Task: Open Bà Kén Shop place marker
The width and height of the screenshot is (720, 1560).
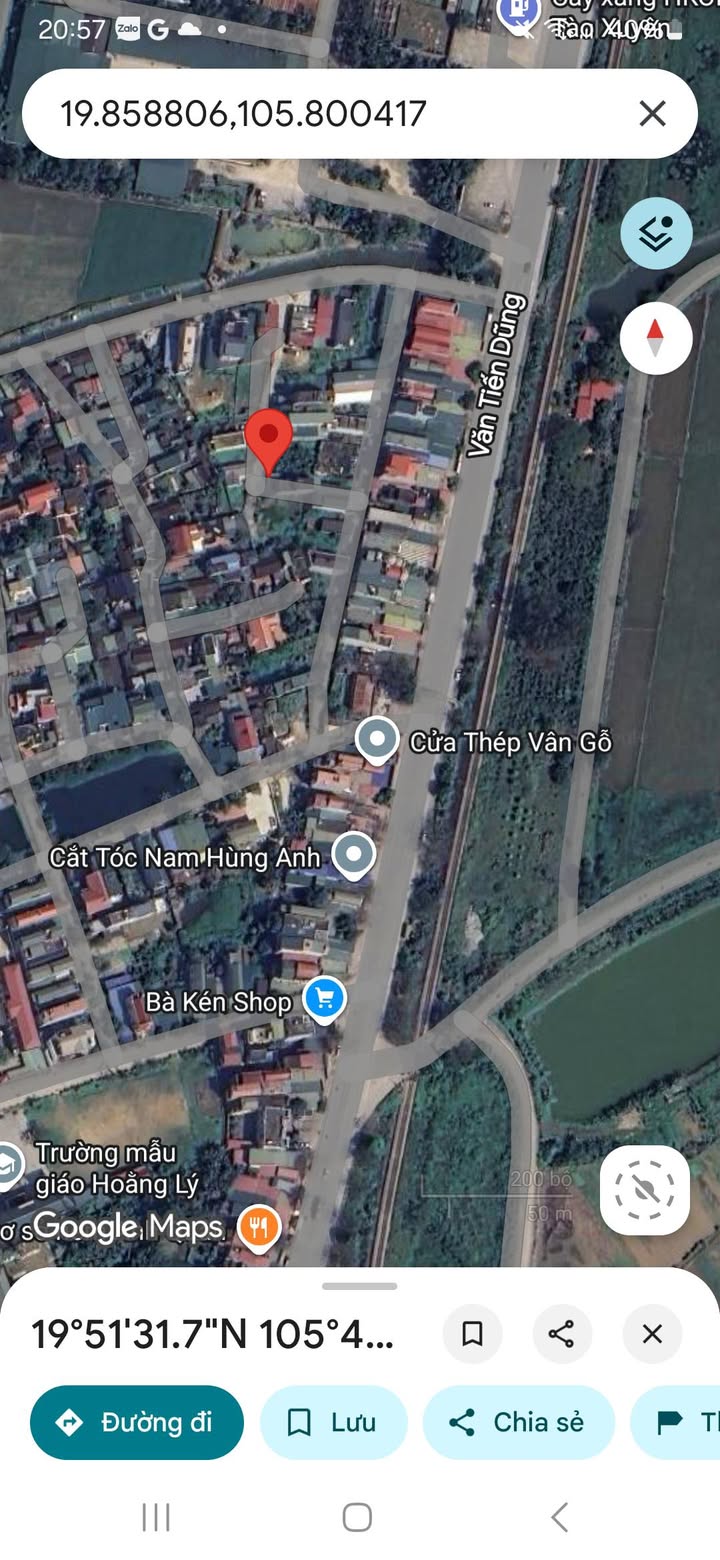Action: click(324, 1000)
